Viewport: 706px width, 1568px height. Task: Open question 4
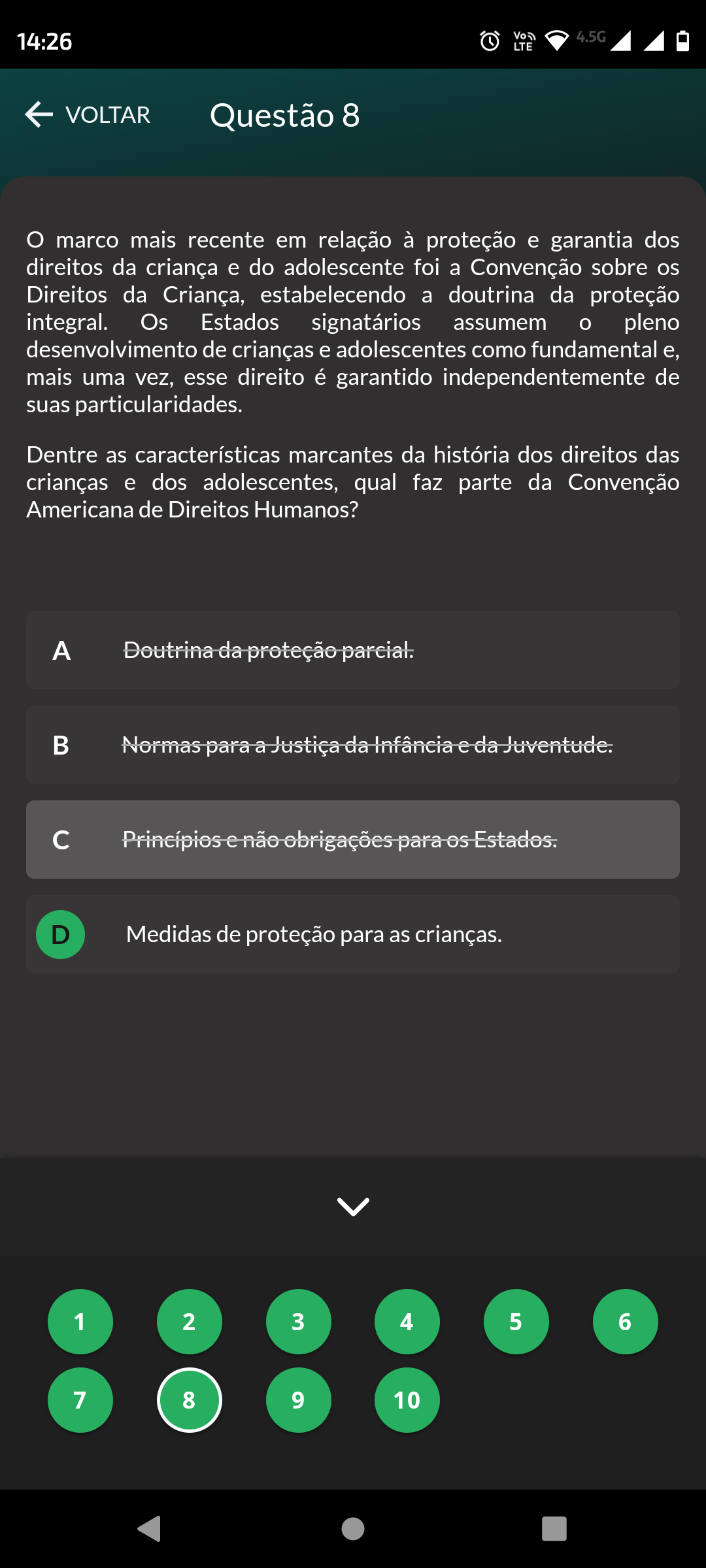point(407,1322)
